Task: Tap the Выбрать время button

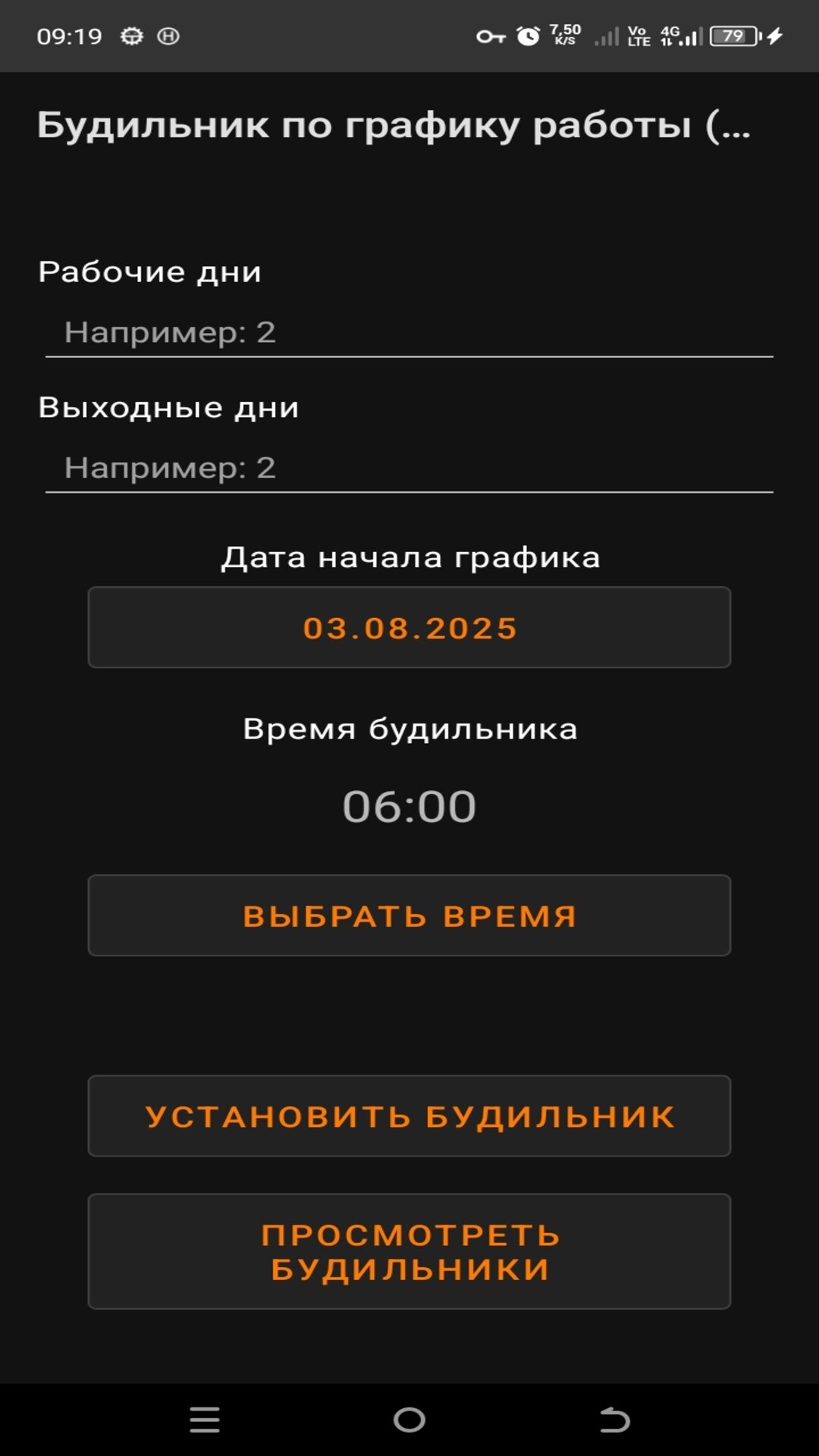Action: 409,915
